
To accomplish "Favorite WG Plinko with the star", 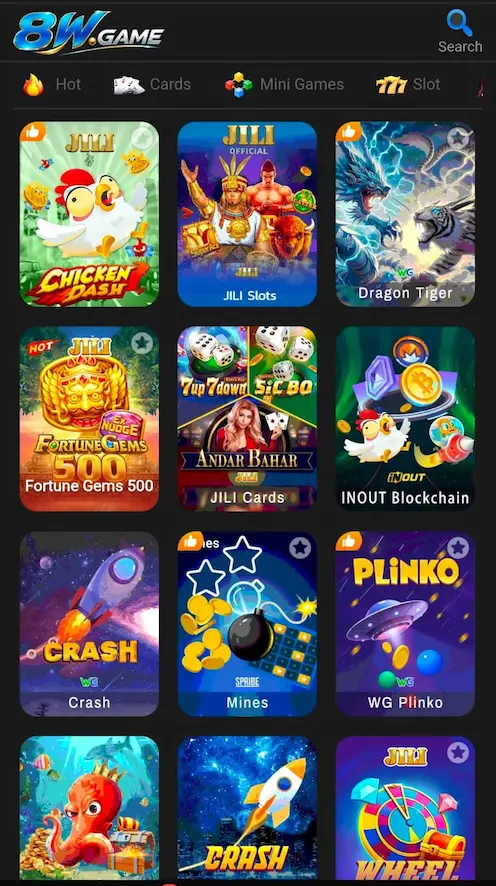I will pos(458,547).
